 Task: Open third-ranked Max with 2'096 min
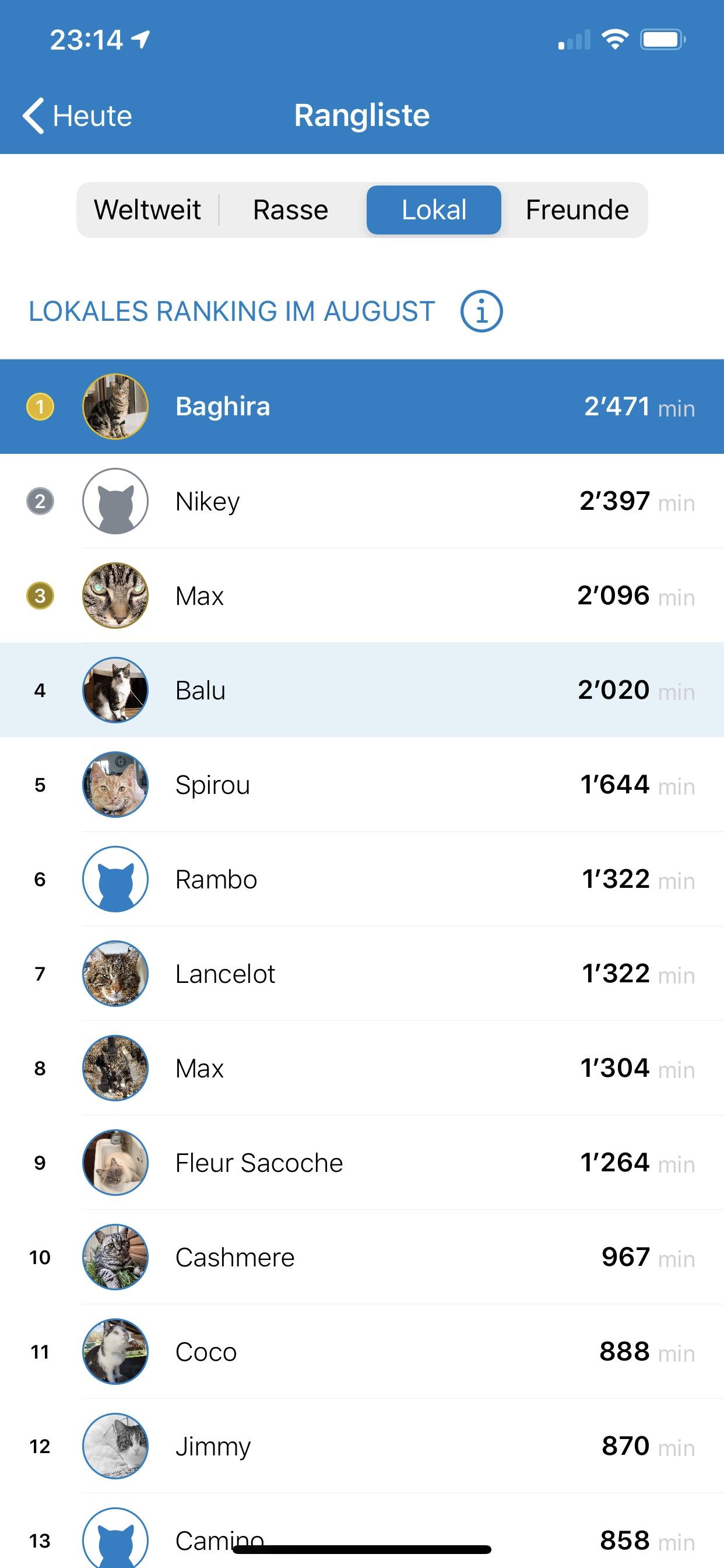click(362, 596)
